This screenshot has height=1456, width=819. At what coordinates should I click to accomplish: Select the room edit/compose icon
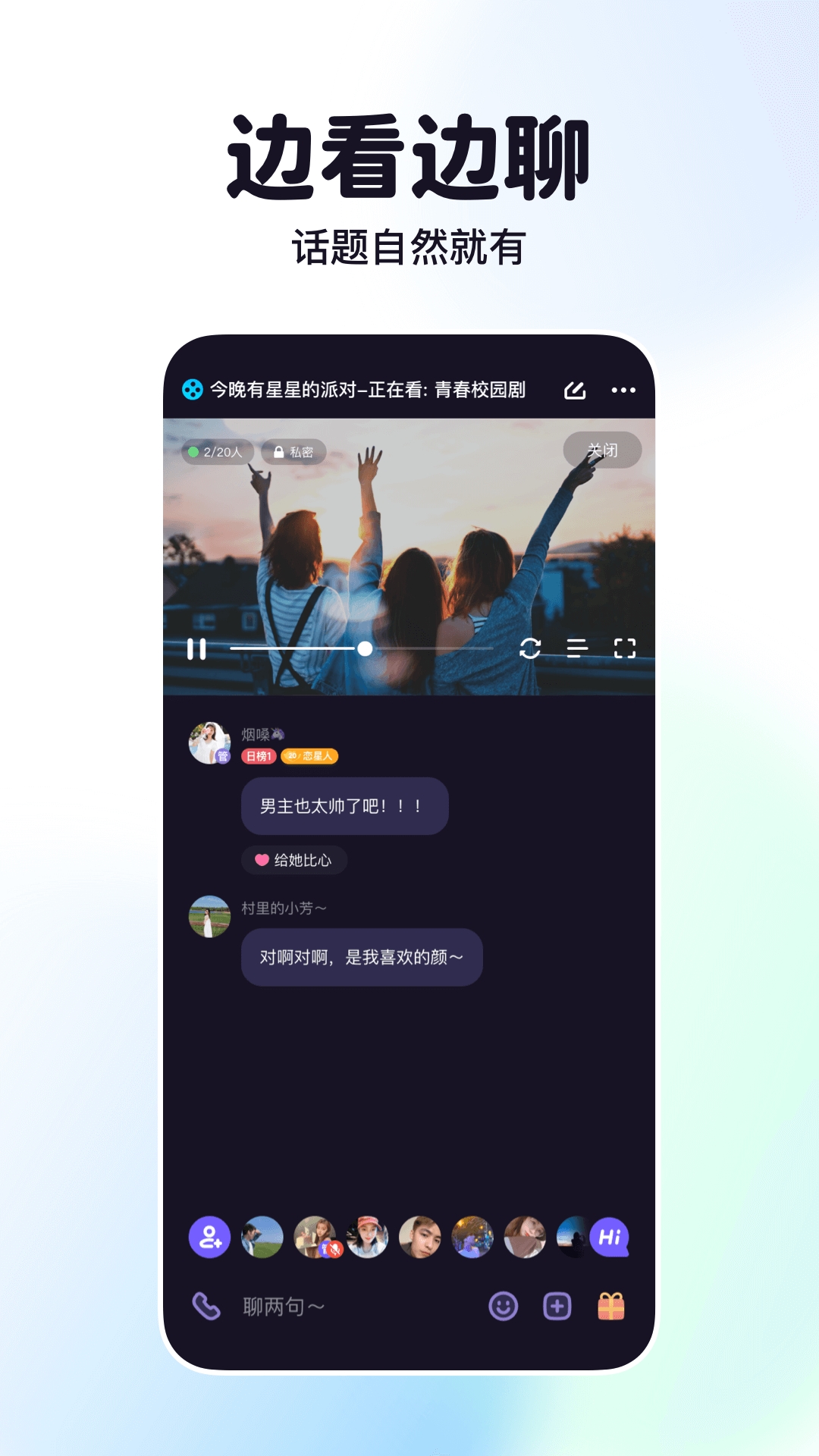coord(576,391)
